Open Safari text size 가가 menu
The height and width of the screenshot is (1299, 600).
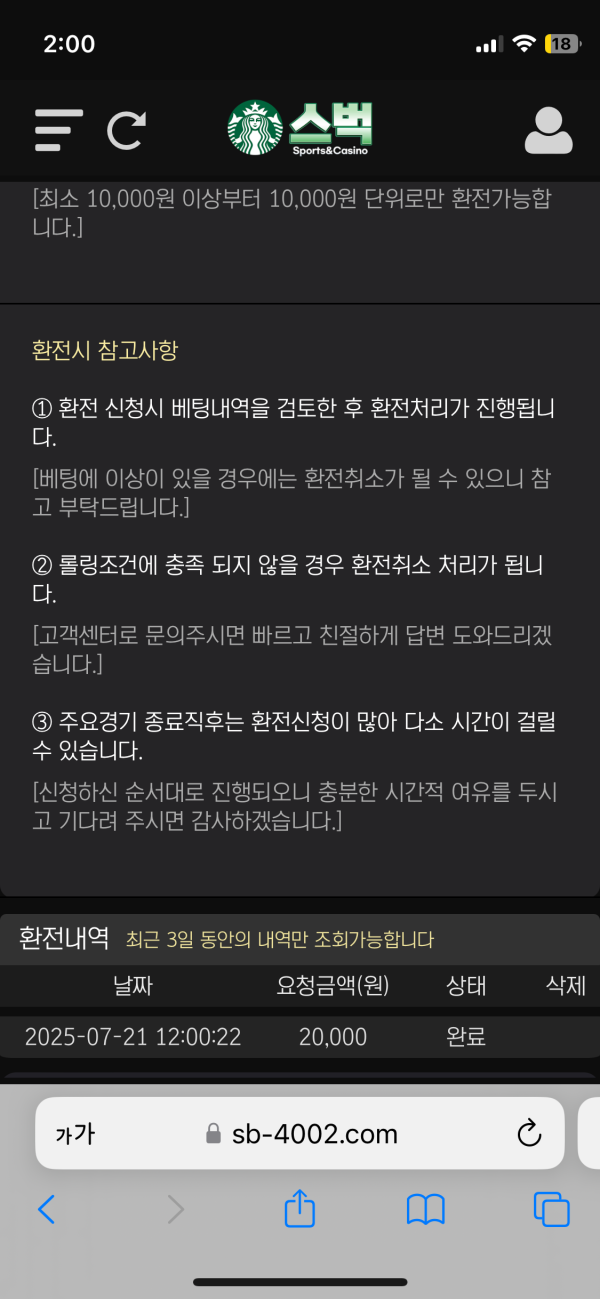pyautogui.click(x=75, y=1134)
